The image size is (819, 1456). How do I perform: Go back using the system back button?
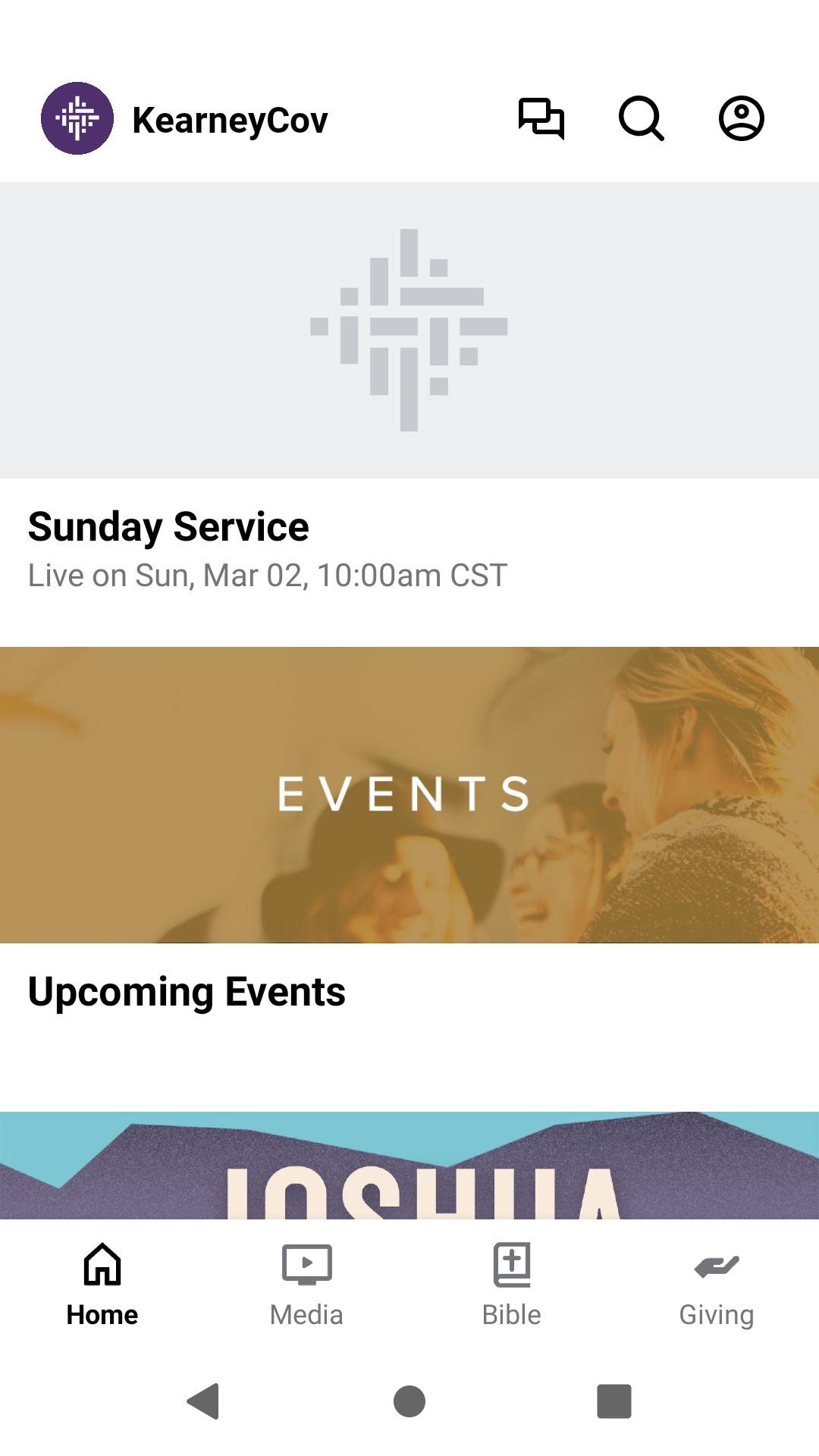(203, 1401)
